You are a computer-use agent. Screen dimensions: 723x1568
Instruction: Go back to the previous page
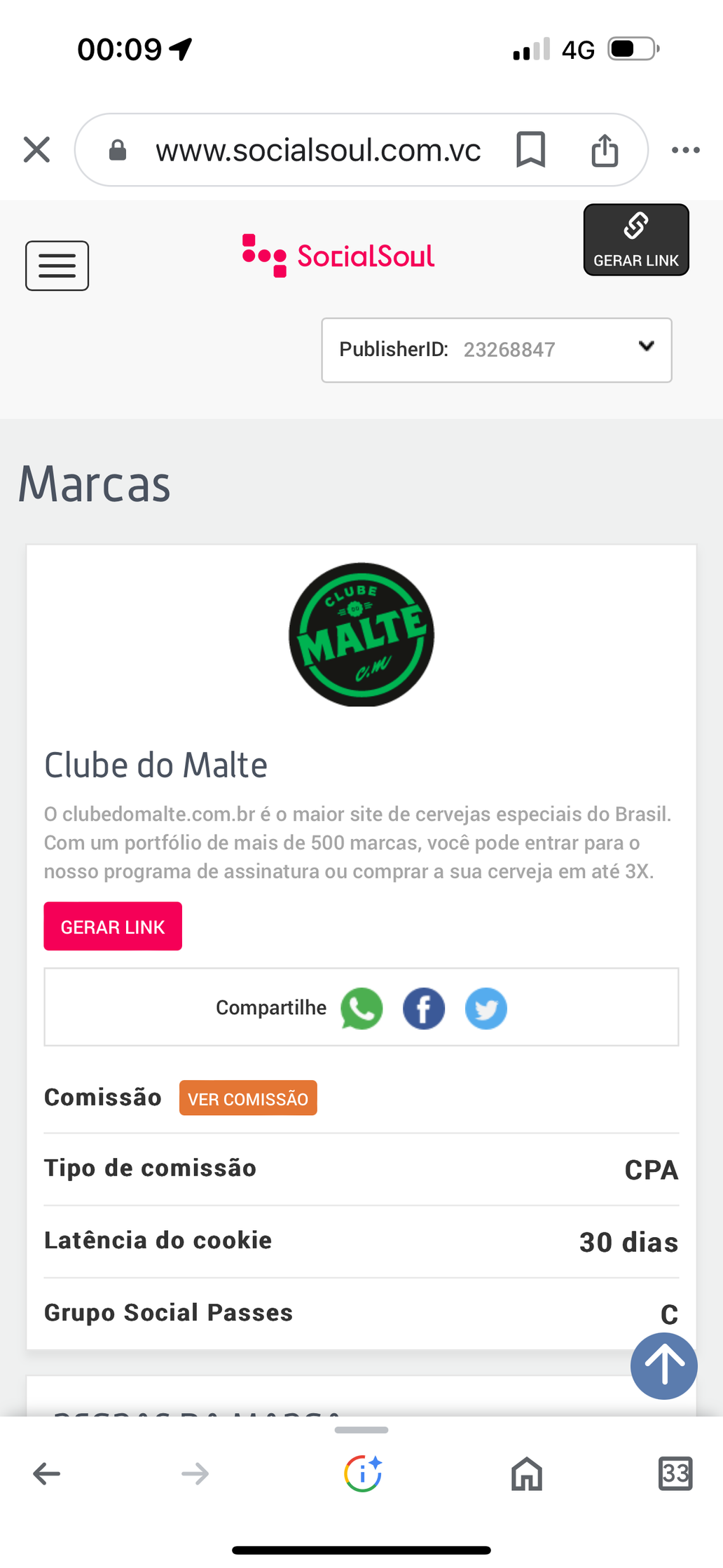pos(47,1473)
